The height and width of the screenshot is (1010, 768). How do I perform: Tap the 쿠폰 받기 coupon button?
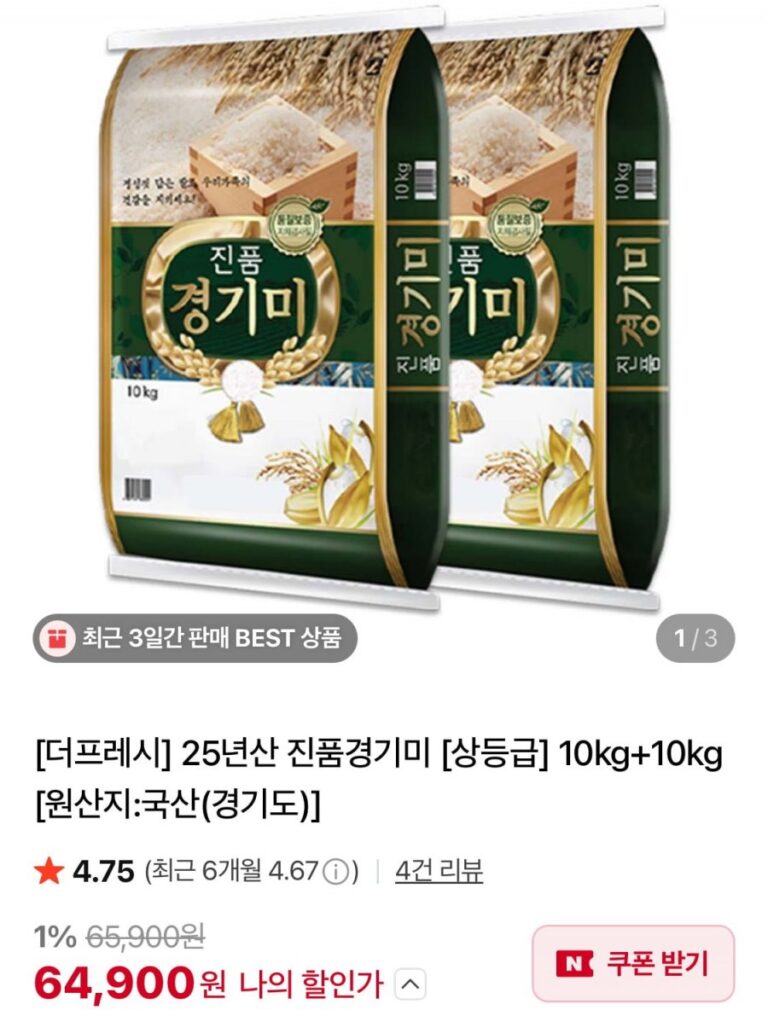[x=633, y=963]
